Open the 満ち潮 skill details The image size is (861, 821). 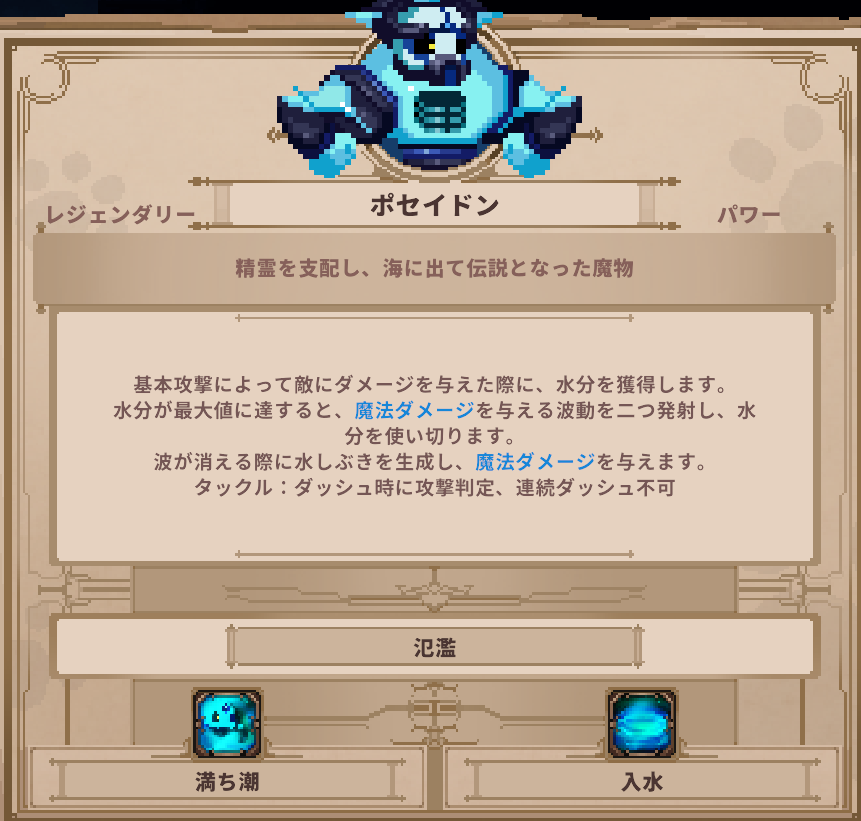pyautogui.click(x=227, y=780)
